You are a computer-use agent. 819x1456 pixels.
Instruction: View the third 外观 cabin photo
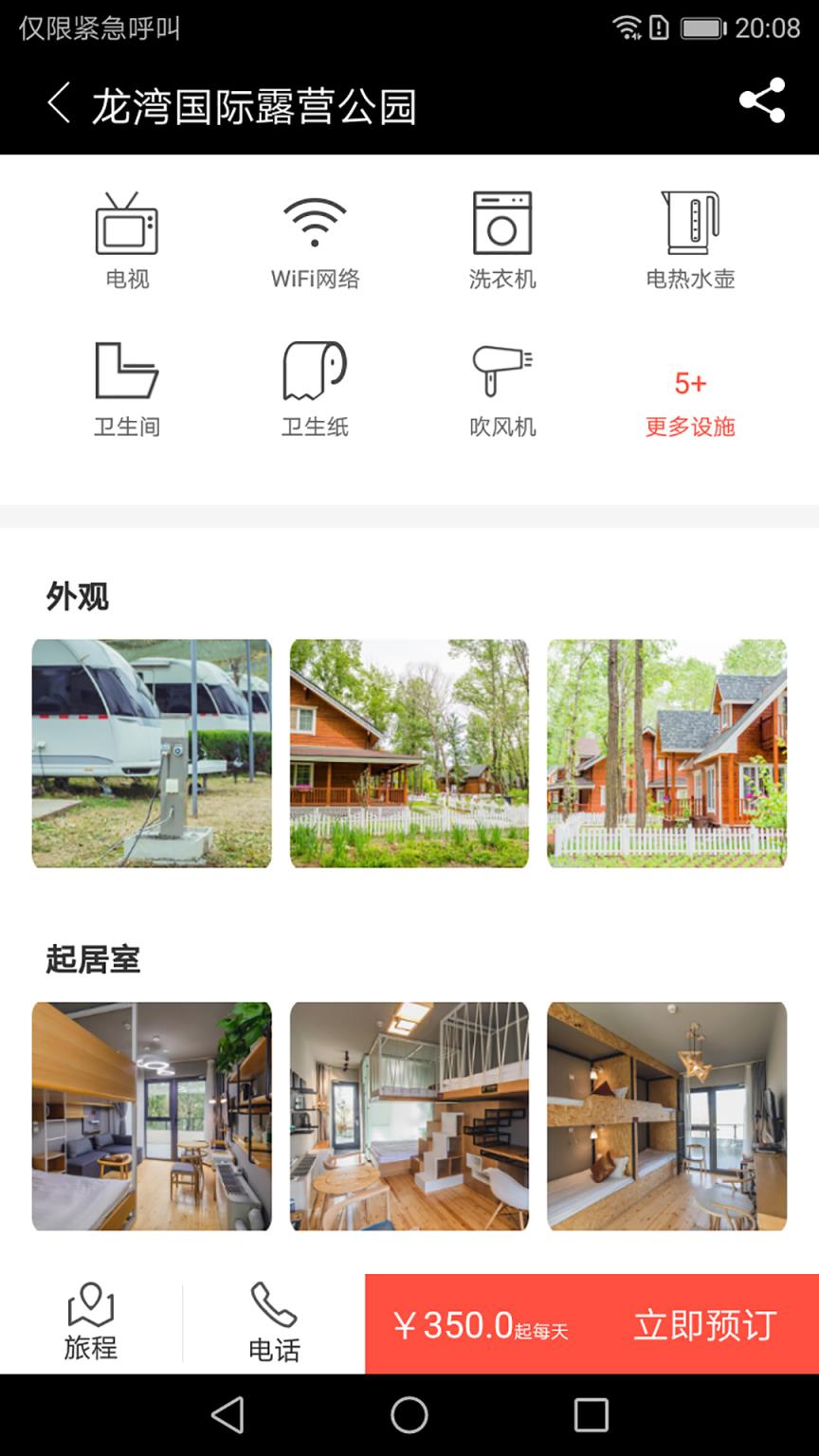coord(668,754)
